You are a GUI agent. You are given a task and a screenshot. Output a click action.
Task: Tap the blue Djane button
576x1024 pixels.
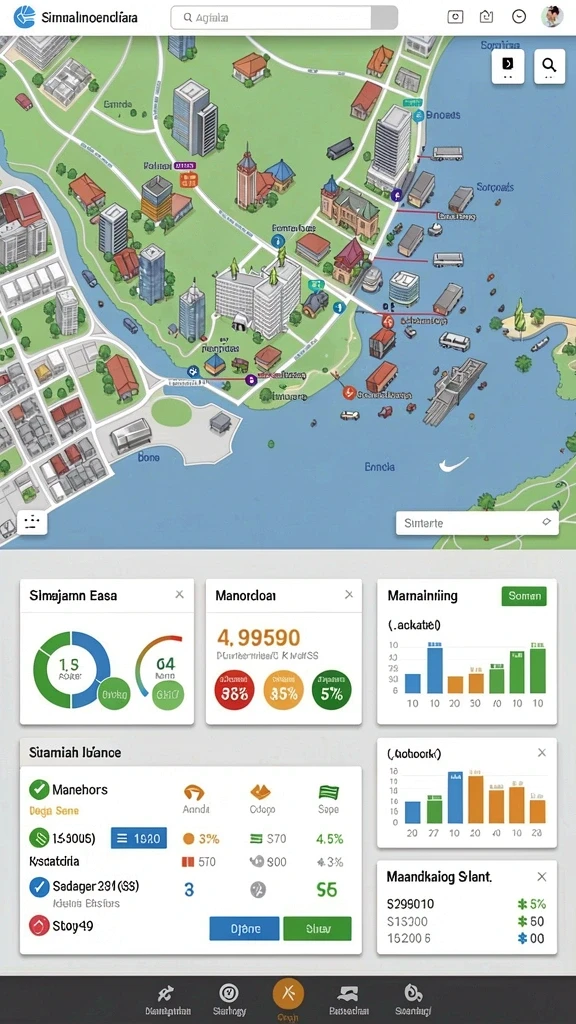pos(244,928)
